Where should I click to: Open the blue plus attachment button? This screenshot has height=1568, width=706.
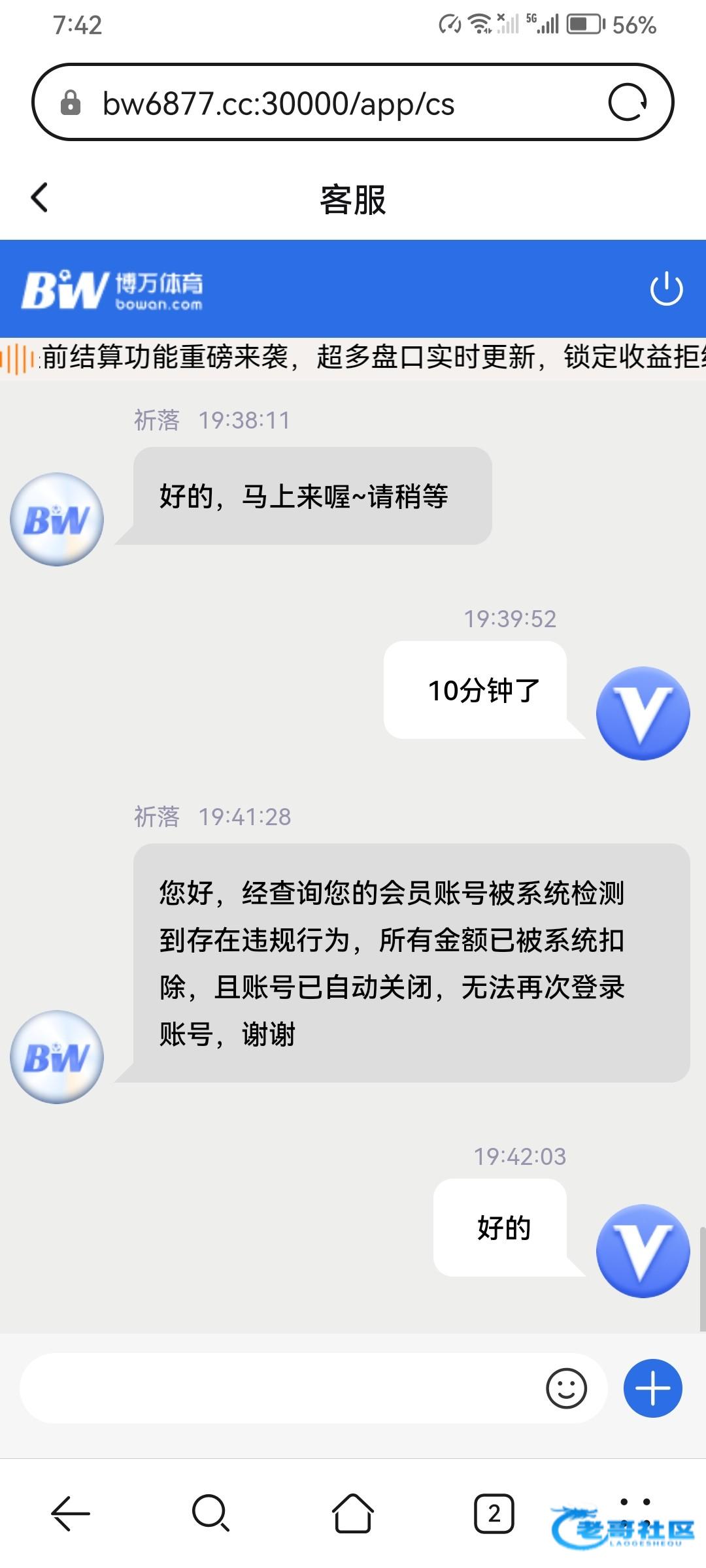(x=652, y=1388)
